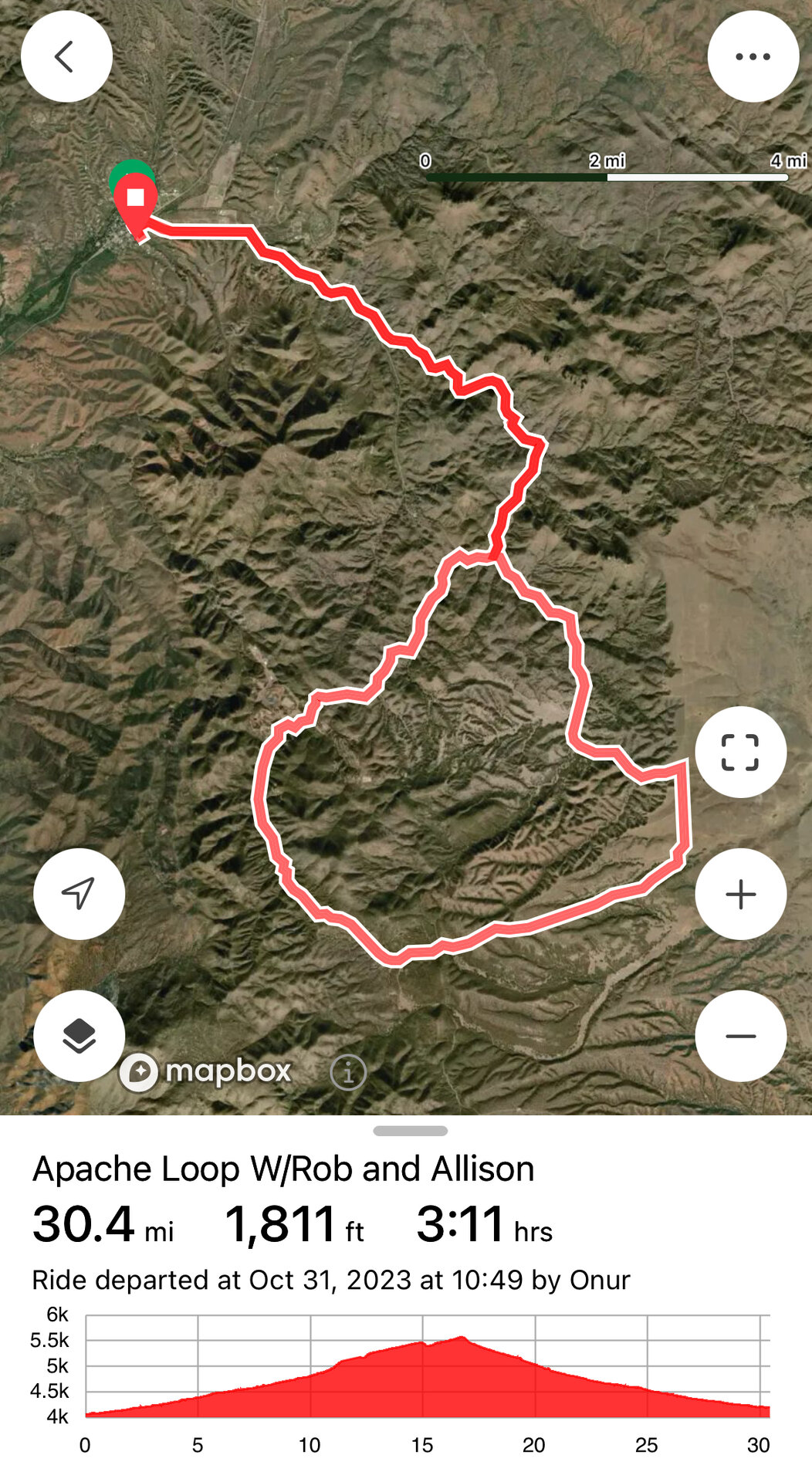Viewport: 812px width, 1482px height.
Task: Show Mapbox attribution info
Action: [348, 1072]
